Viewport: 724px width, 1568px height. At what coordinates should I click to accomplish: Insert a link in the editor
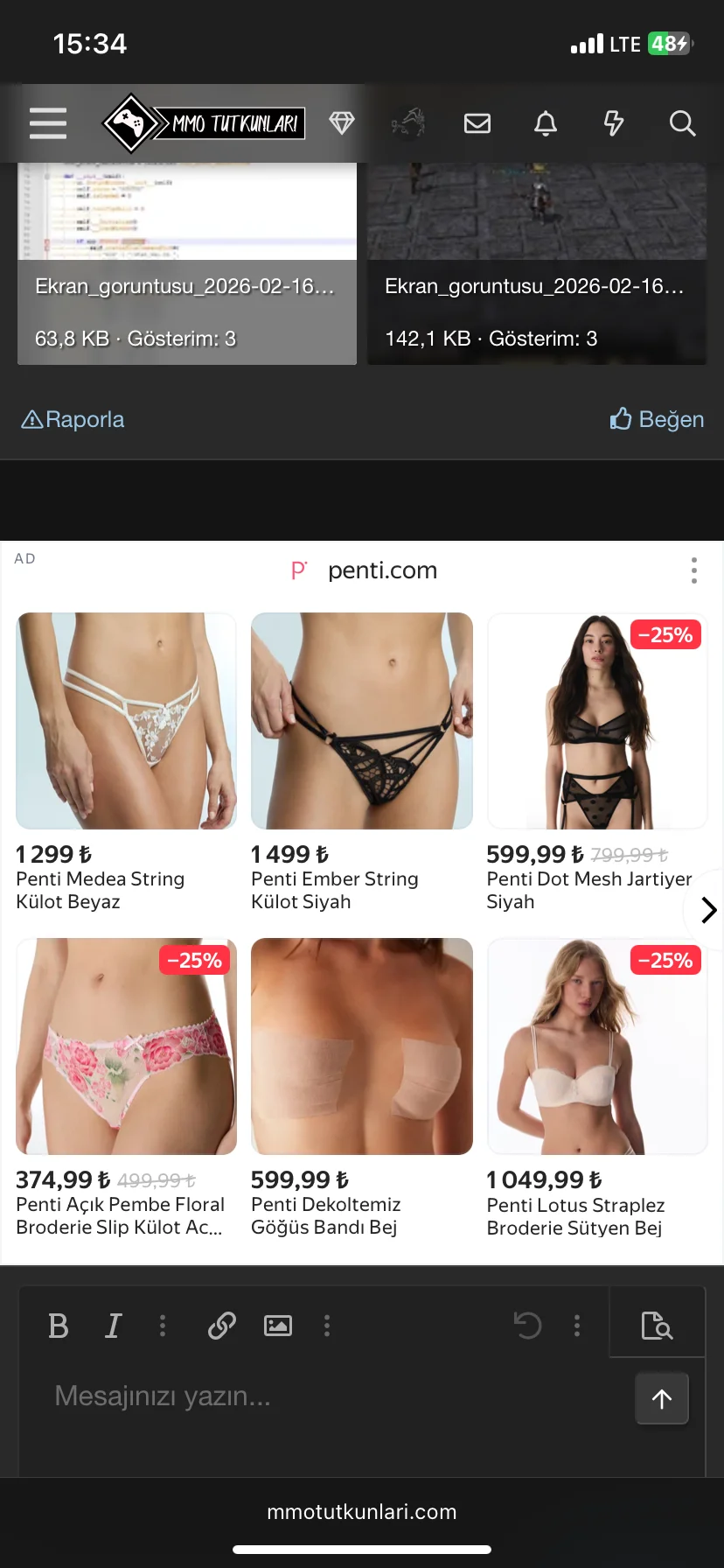[222, 1326]
